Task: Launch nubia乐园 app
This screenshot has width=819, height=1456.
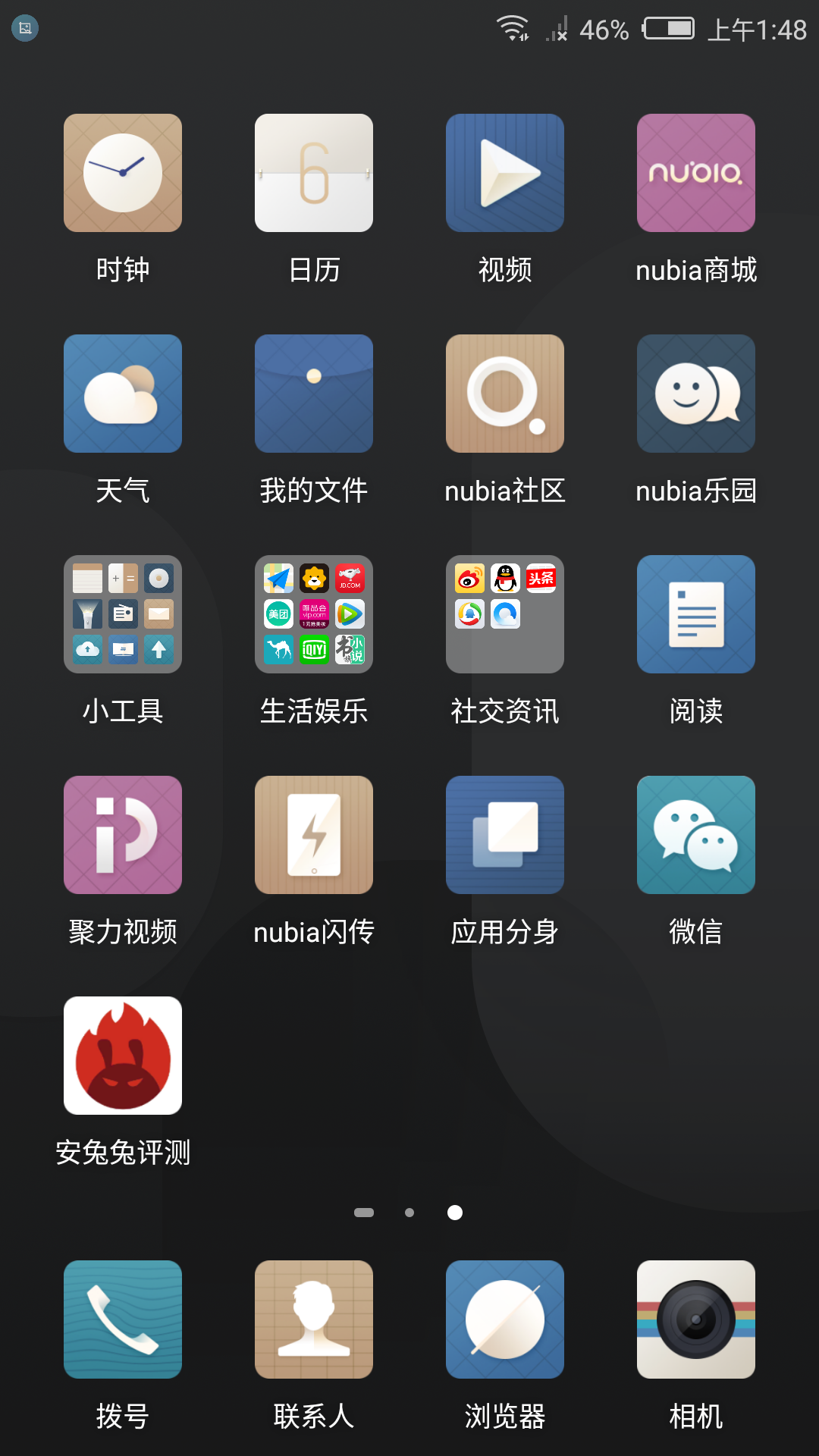Action: [x=696, y=394]
